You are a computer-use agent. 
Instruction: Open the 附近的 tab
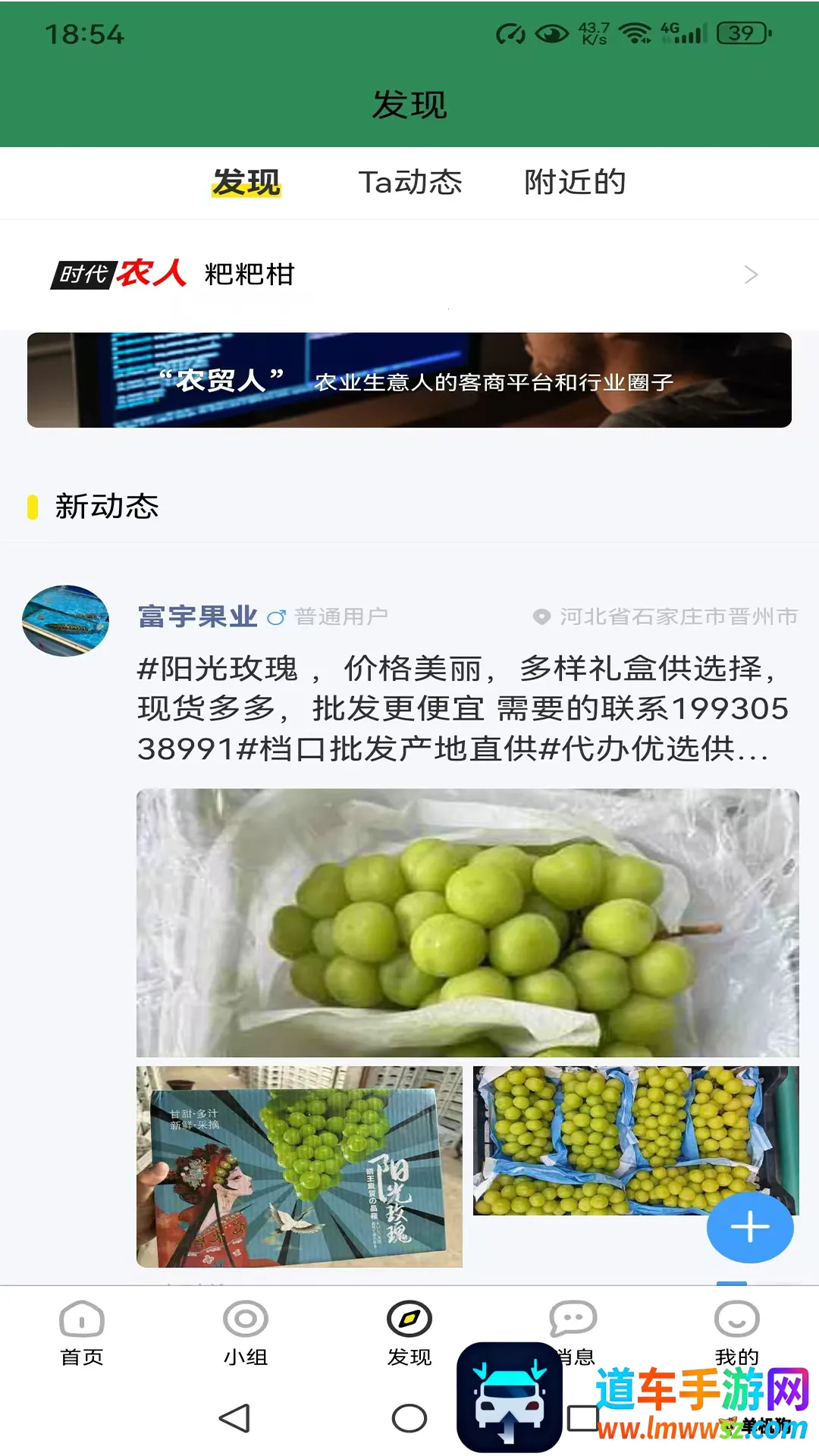(x=575, y=183)
